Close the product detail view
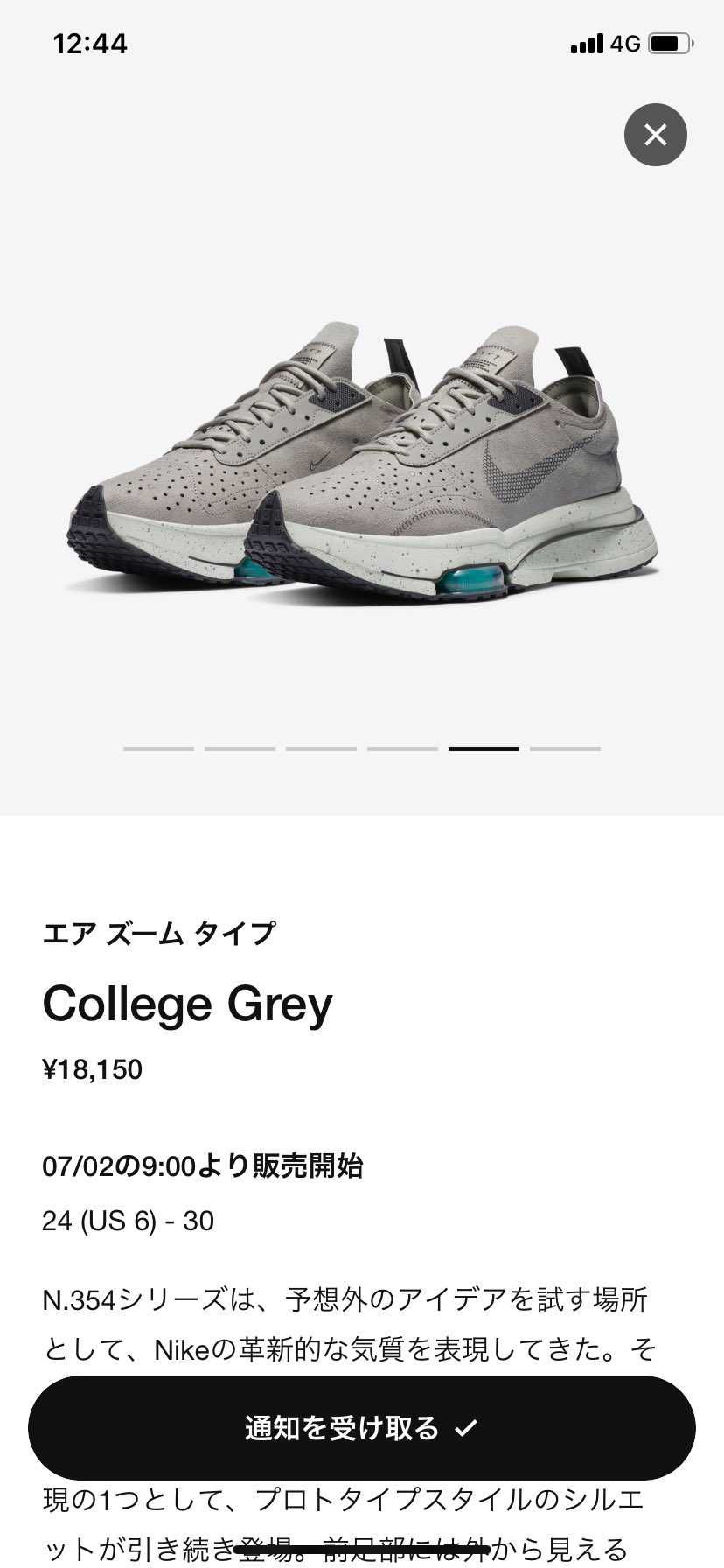The image size is (724, 1568). point(655,135)
